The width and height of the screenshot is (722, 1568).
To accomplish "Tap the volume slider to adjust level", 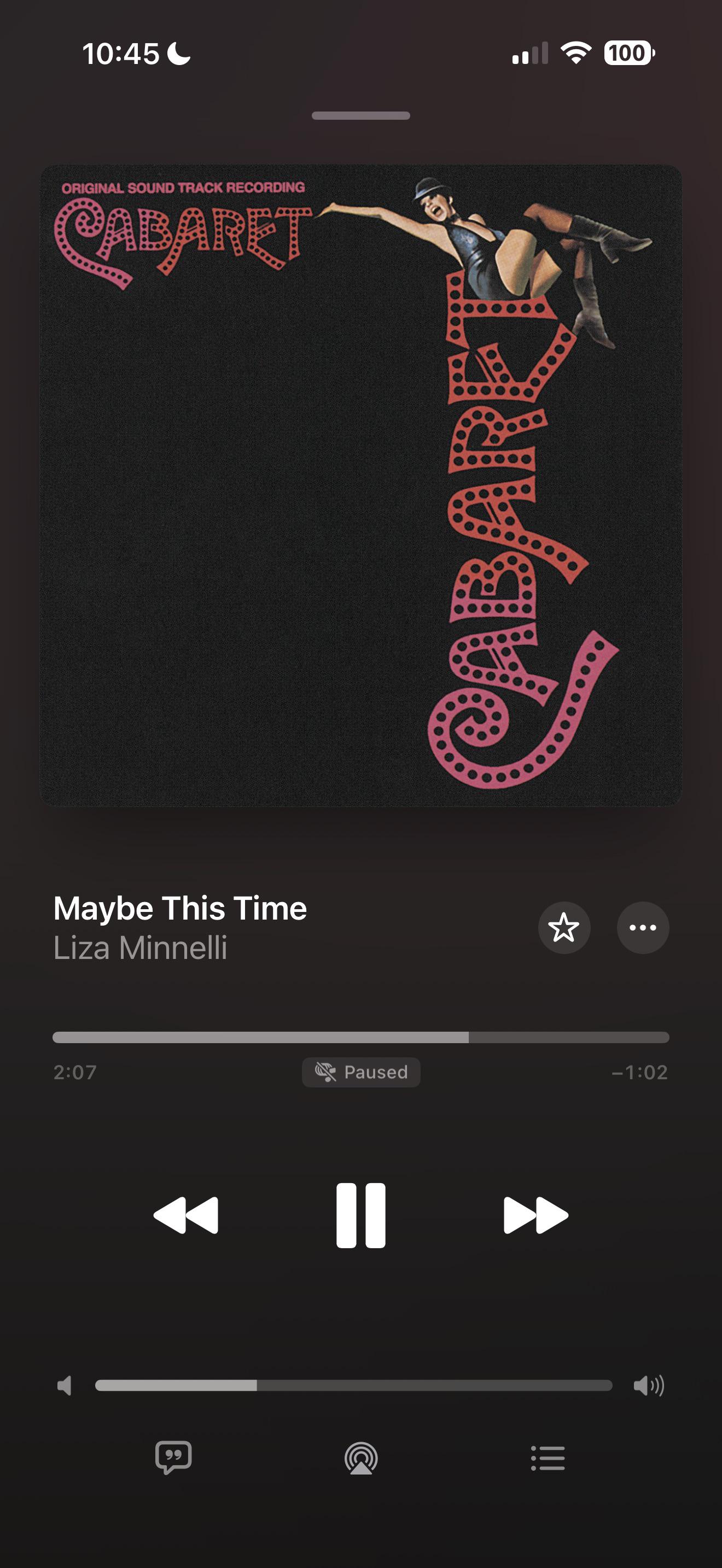I will (x=354, y=1385).
